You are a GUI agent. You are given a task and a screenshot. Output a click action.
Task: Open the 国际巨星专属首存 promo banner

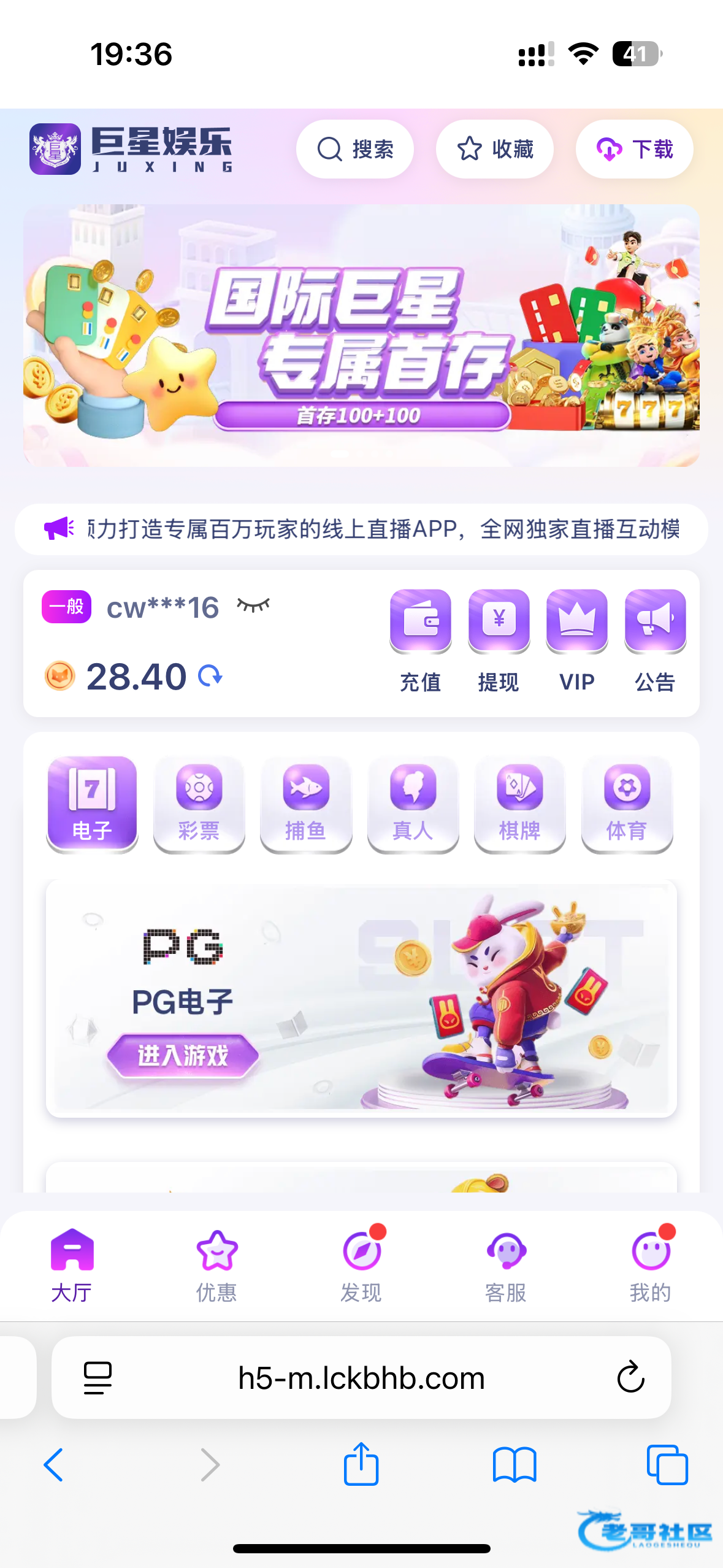(x=361, y=336)
